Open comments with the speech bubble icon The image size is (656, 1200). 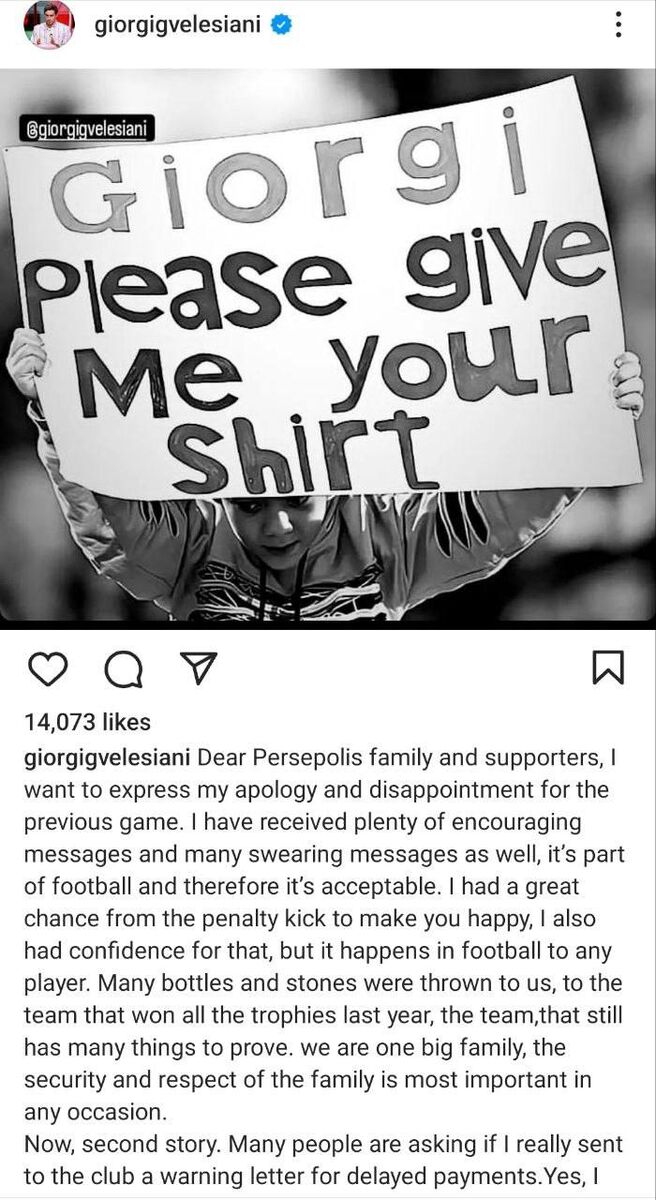click(x=124, y=669)
